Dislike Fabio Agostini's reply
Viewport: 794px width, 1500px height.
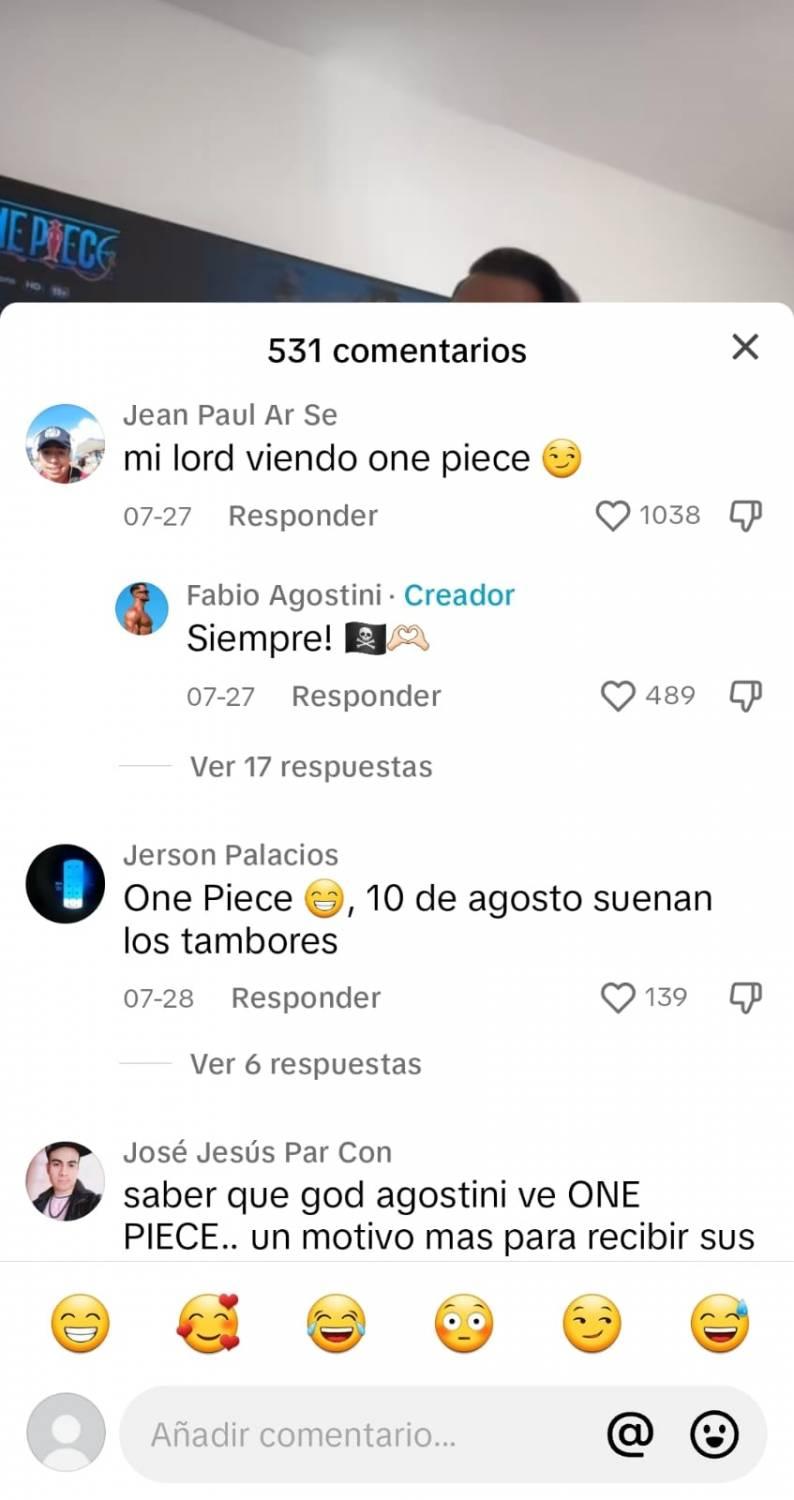point(744,696)
